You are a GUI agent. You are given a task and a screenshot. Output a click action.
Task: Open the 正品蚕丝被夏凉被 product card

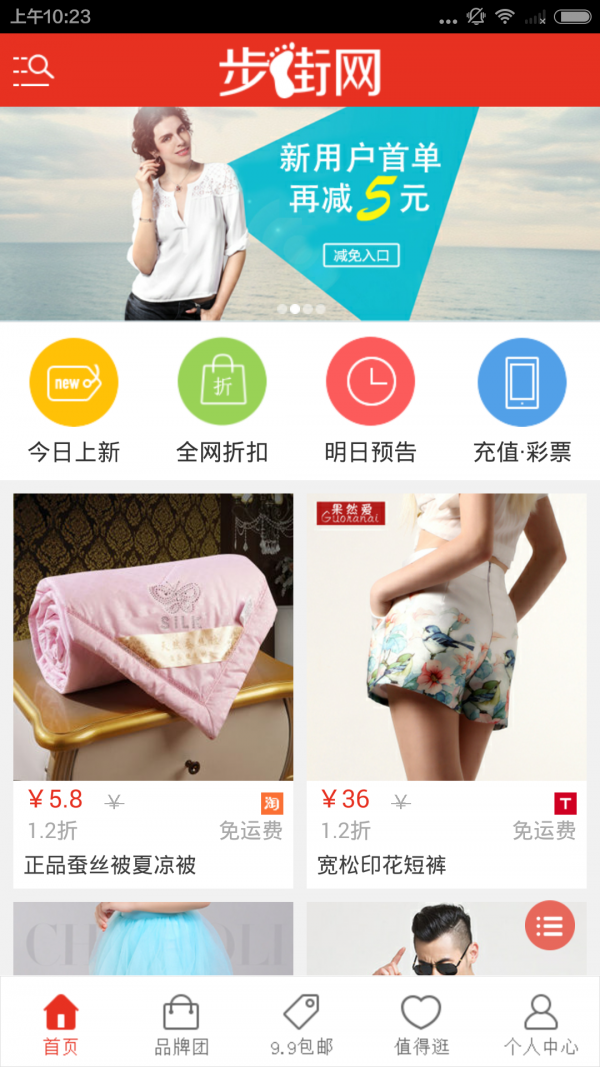(x=153, y=690)
